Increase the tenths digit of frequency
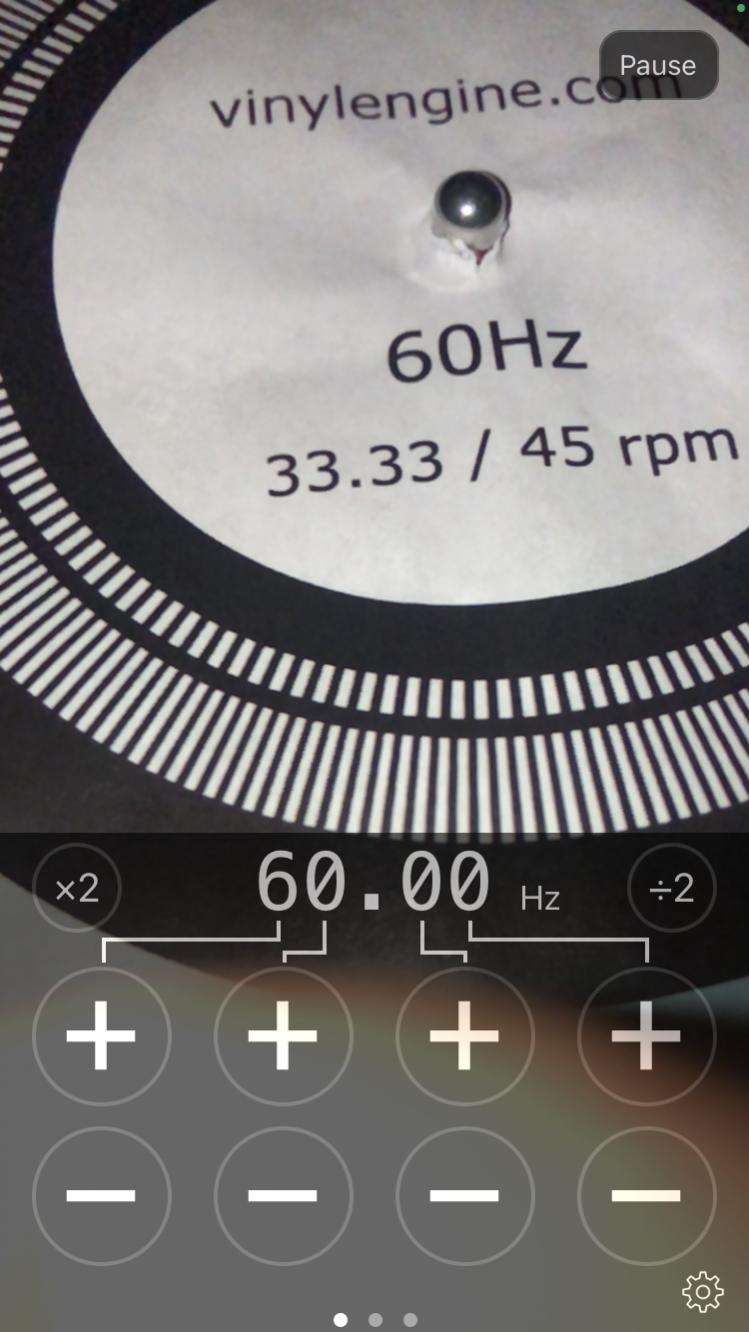 [x=465, y=1036]
